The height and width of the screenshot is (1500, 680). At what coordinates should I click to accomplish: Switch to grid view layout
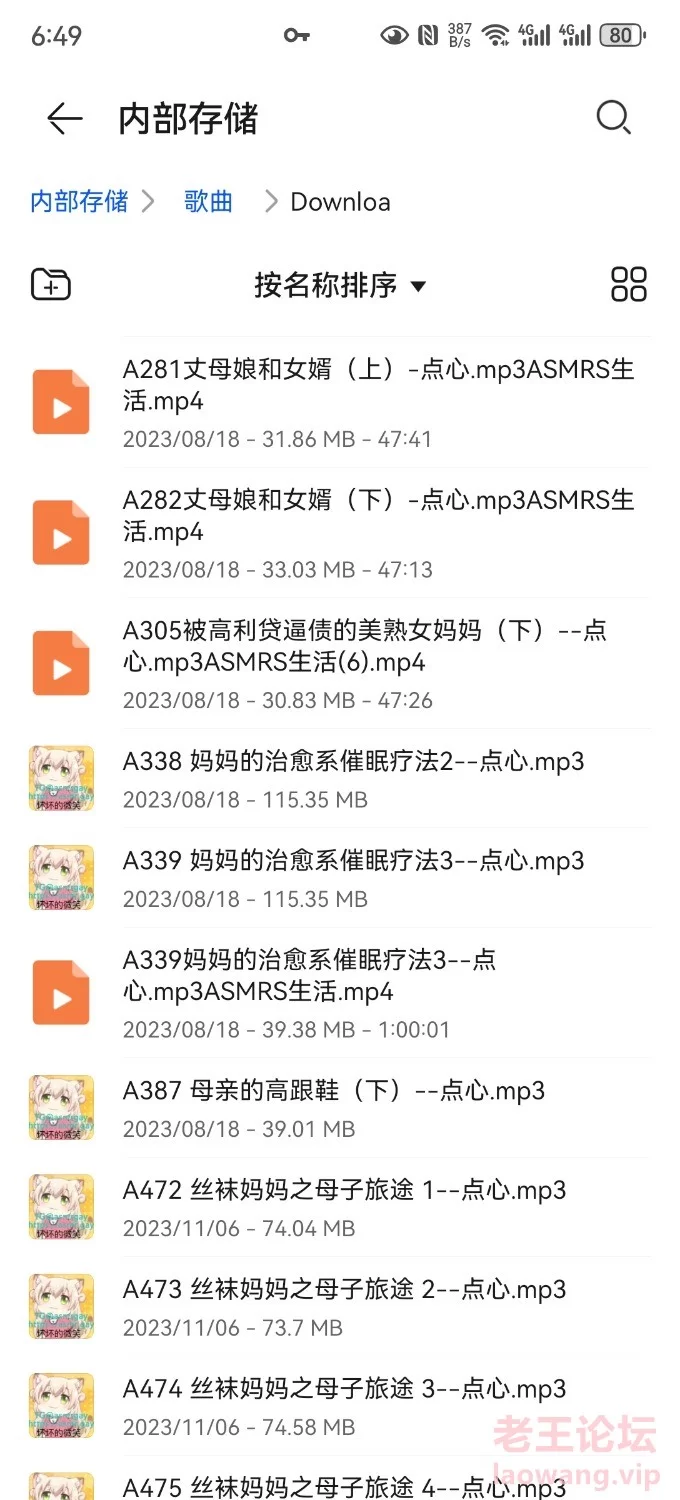(x=628, y=285)
